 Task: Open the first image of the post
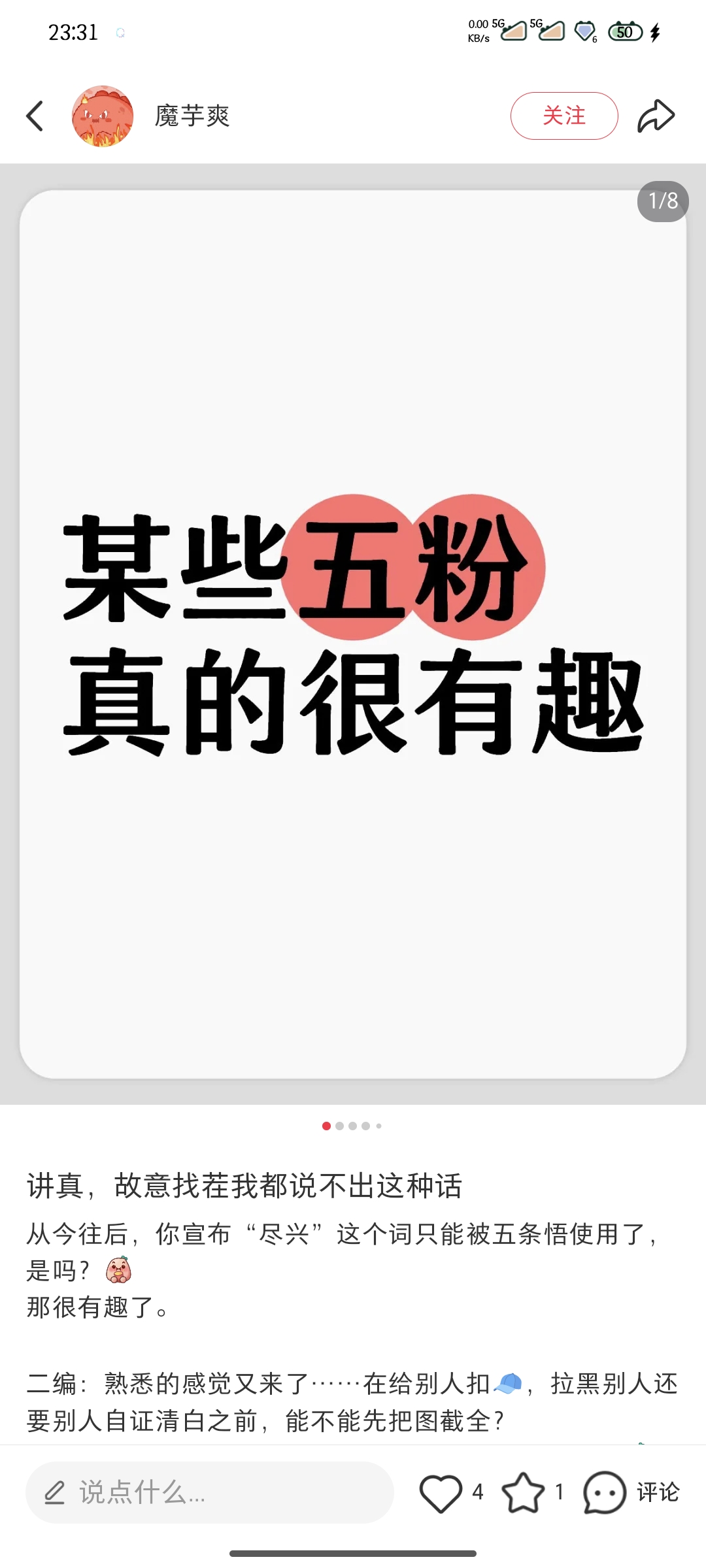[353, 634]
